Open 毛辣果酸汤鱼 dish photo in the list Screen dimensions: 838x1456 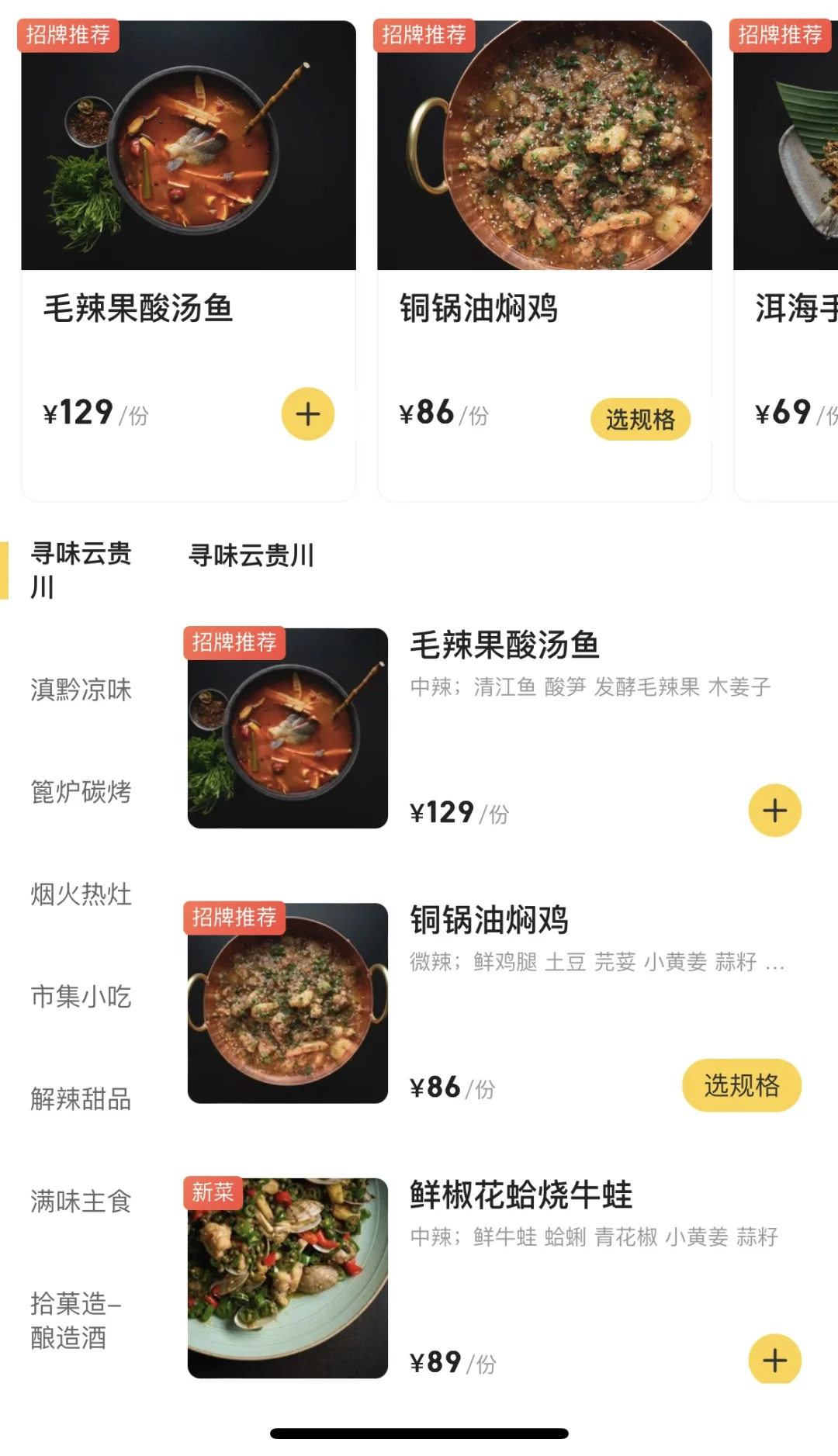coord(288,728)
